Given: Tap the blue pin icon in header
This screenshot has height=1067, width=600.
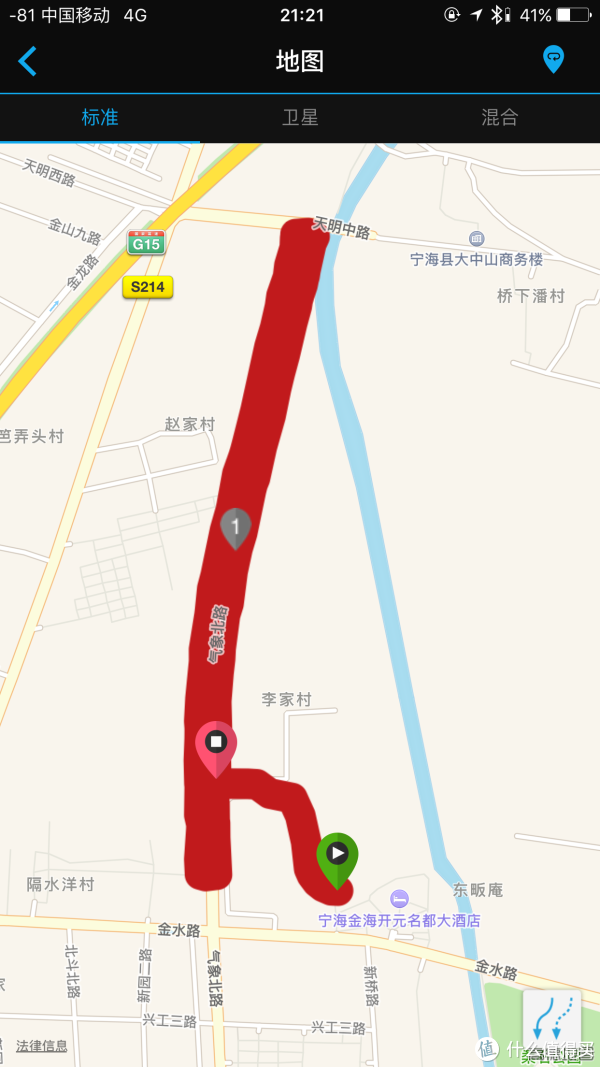Looking at the screenshot, I should pos(553,60).
